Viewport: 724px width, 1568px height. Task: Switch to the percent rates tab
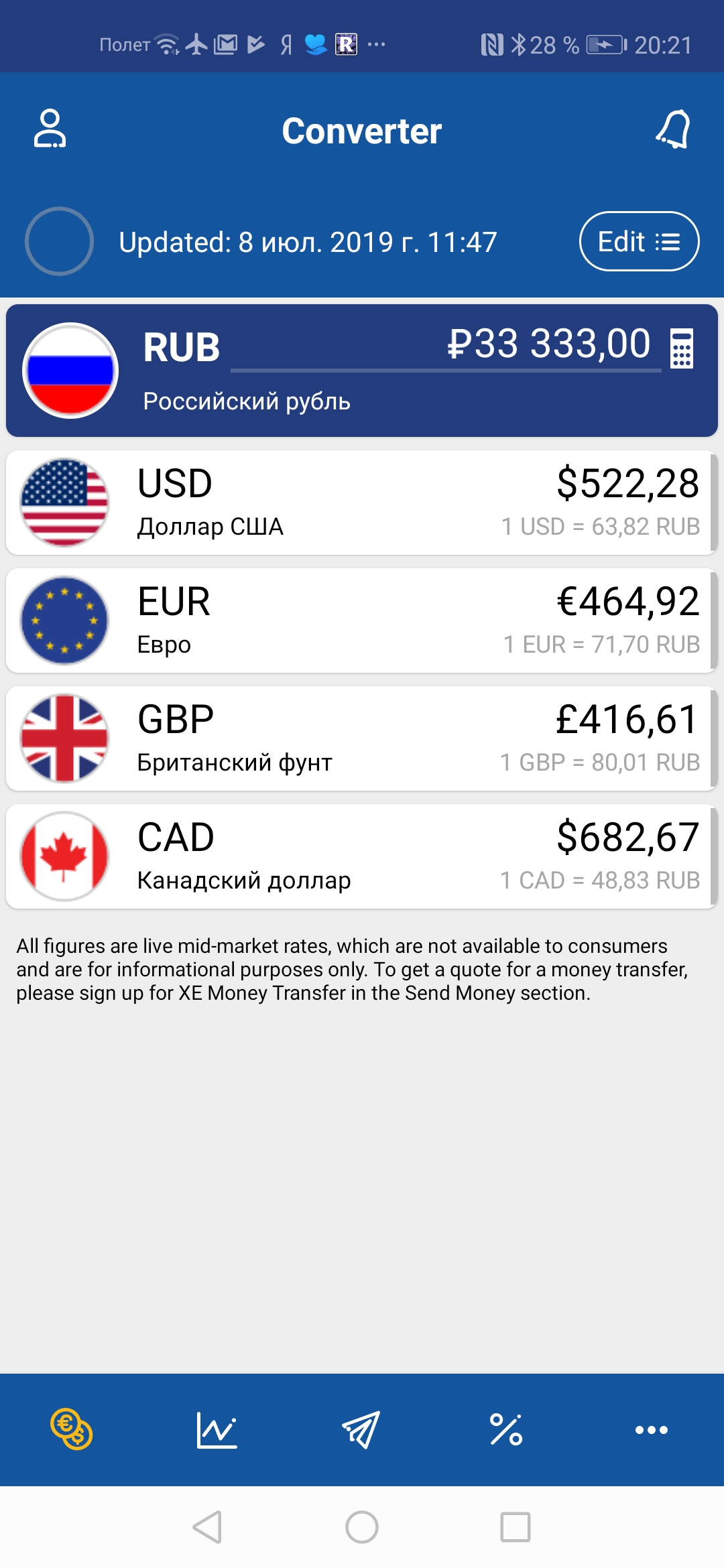click(x=506, y=1429)
